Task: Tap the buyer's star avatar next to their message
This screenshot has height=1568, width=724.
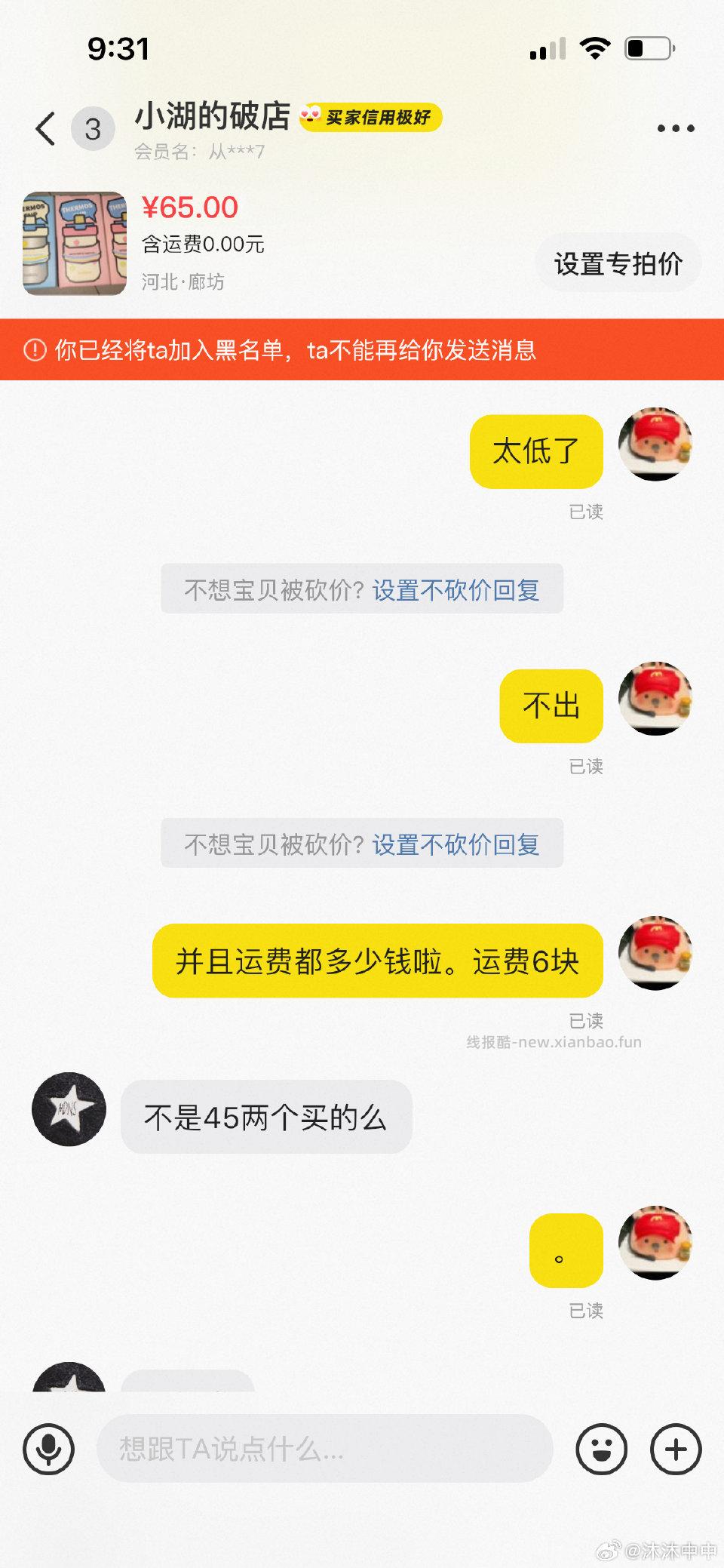Action: (68, 1111)
